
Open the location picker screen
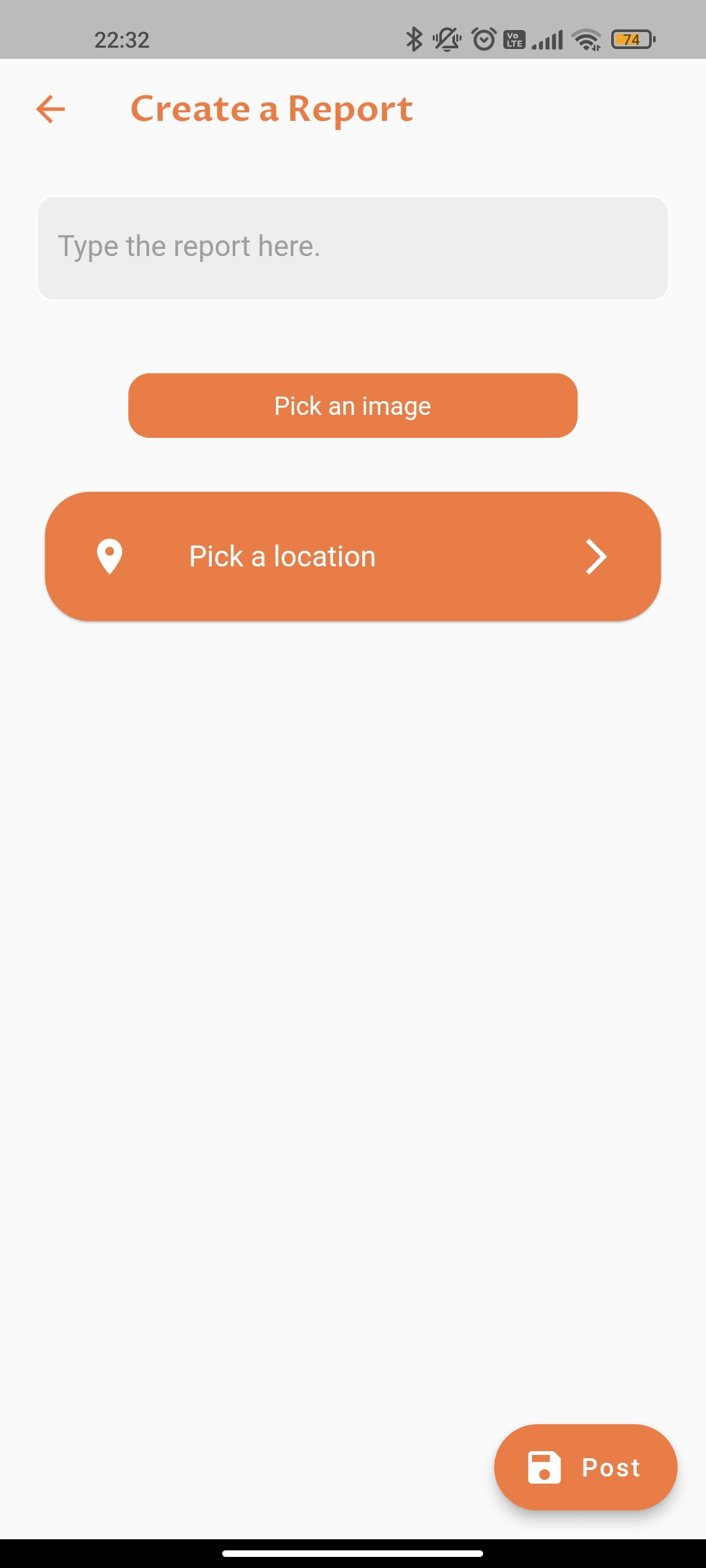[353, 556]
